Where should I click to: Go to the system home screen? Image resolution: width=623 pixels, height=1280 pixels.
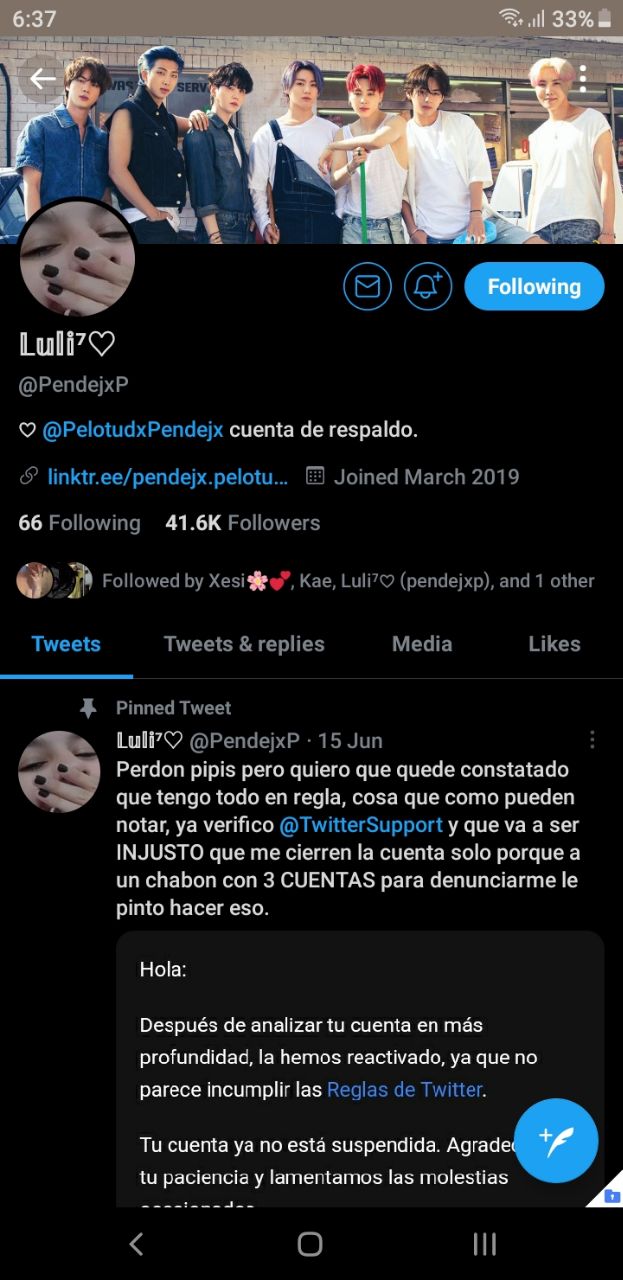click(310, 1243)
